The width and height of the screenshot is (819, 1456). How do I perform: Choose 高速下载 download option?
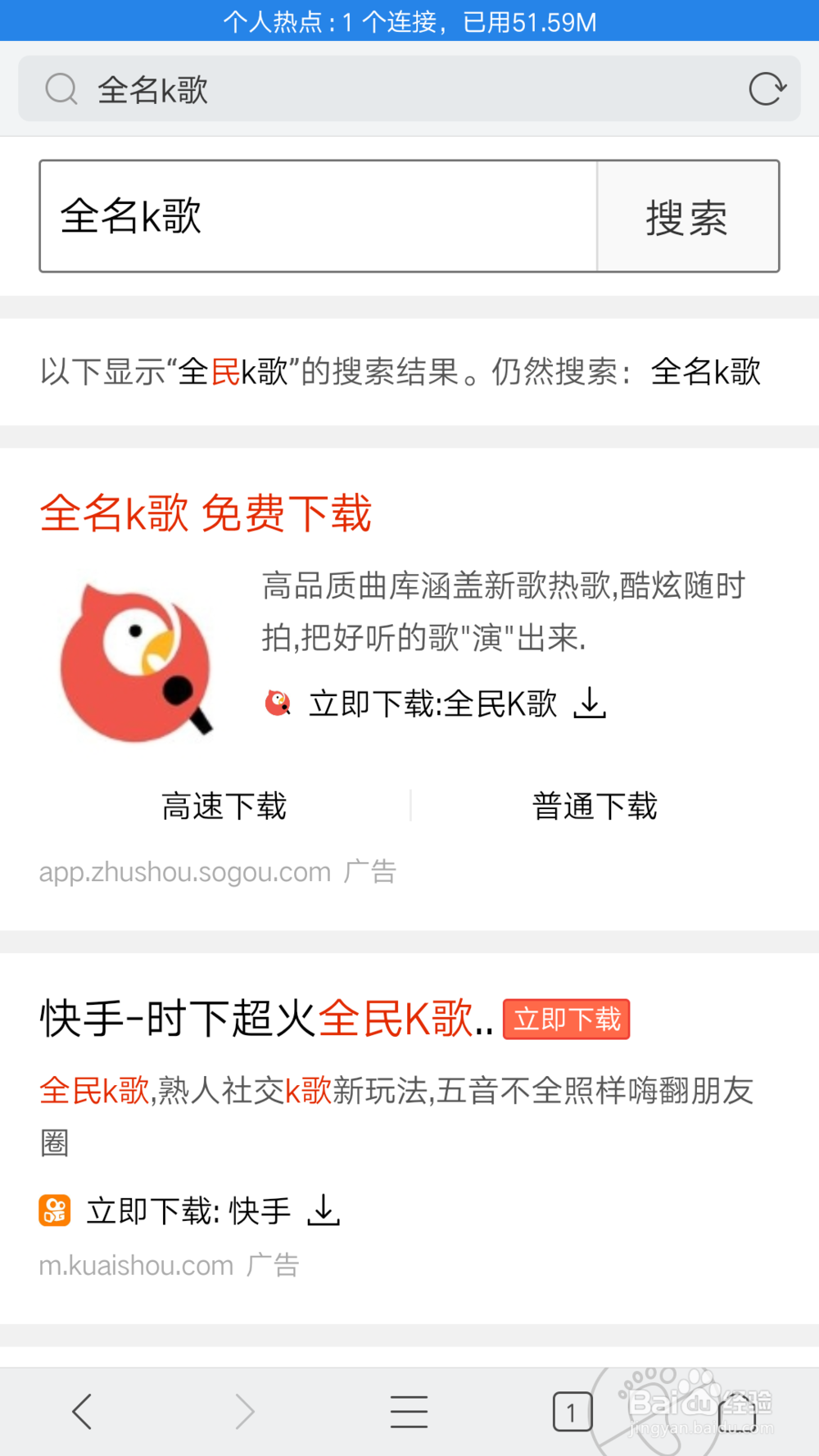click(x=224, y=806)
